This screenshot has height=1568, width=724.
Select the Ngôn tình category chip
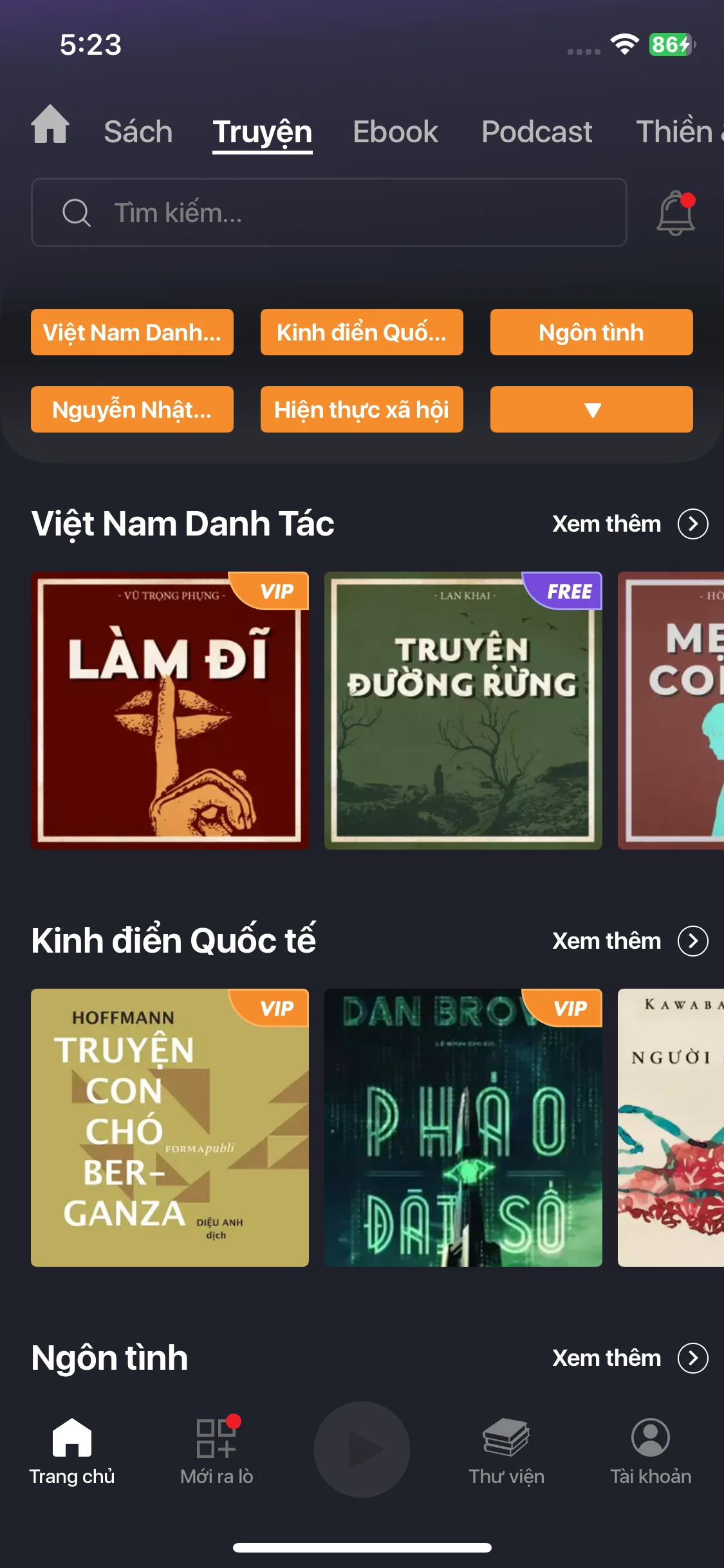tap(591, 332)
